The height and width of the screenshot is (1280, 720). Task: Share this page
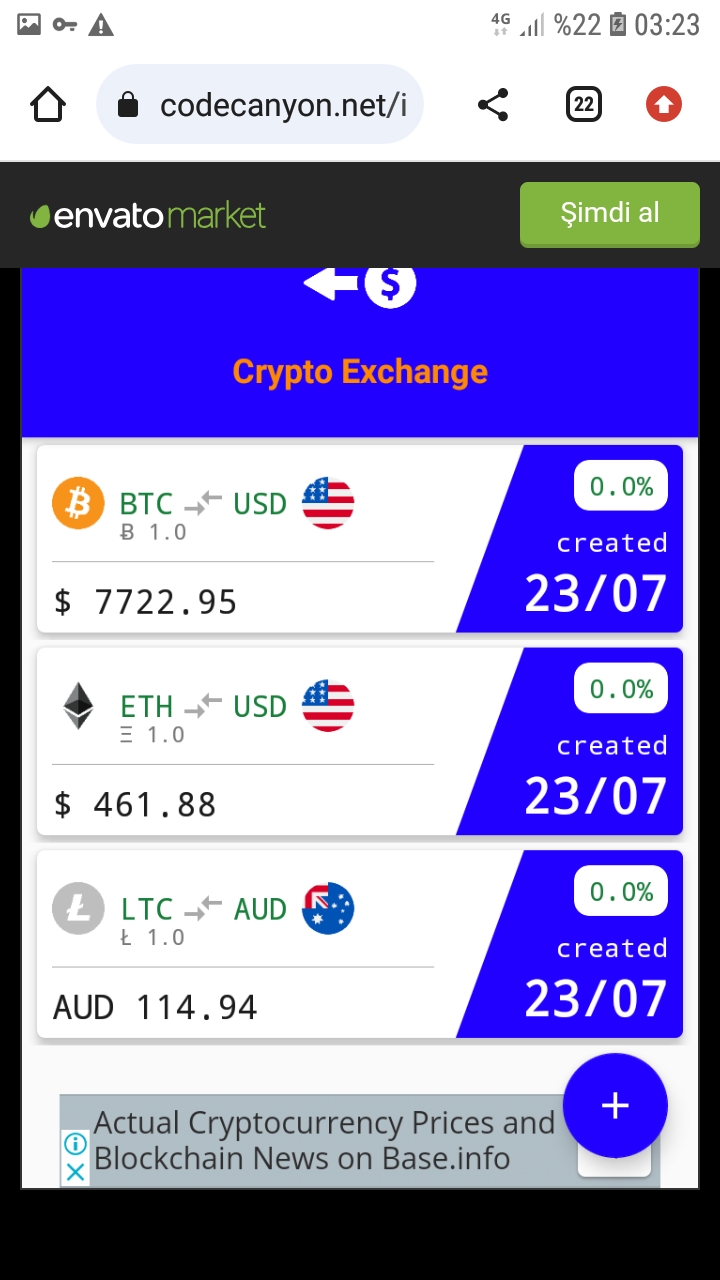(493, 104)
